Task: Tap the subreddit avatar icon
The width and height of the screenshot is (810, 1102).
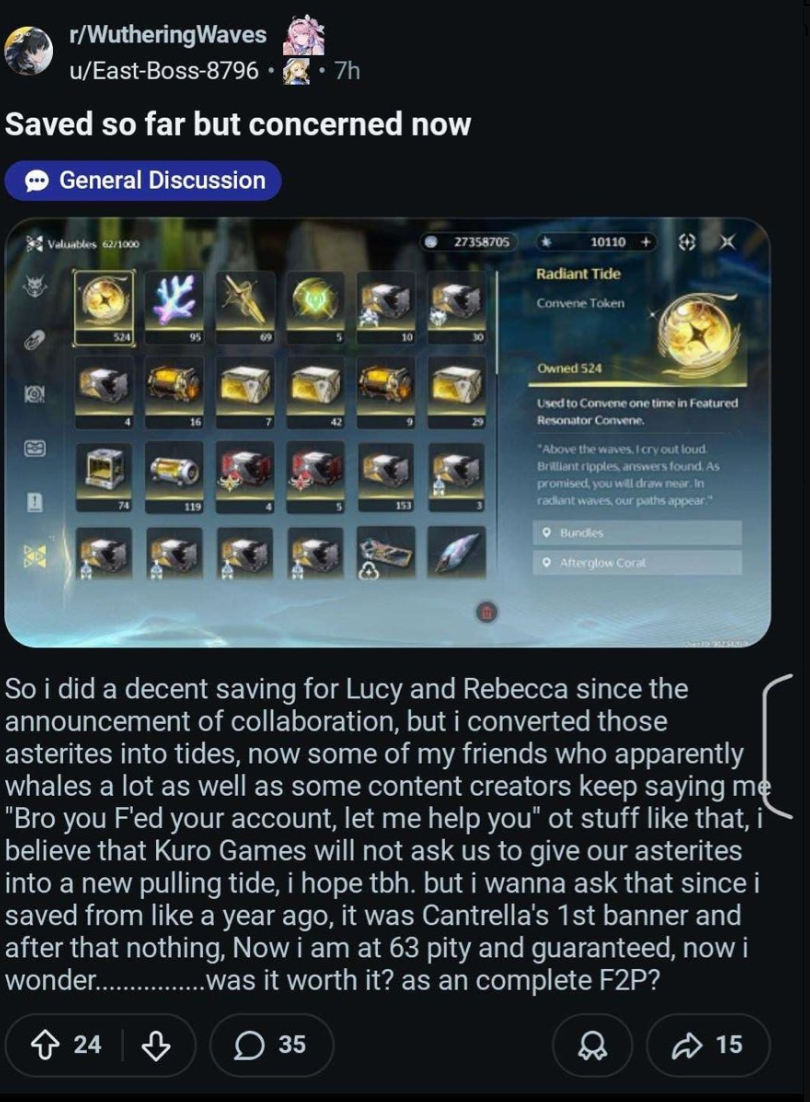Action: click(29, 51)
